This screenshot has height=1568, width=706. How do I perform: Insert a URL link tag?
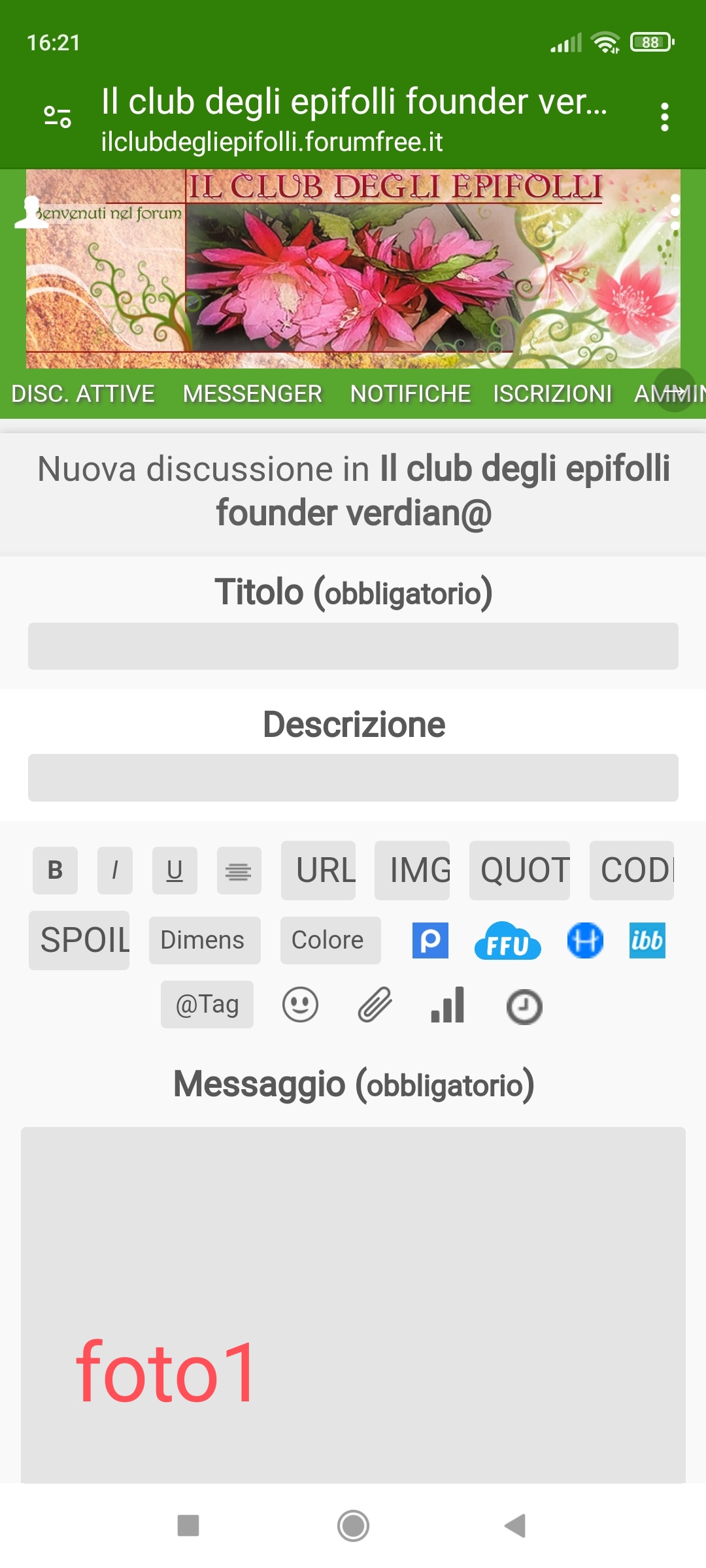[x=319, y=870]
